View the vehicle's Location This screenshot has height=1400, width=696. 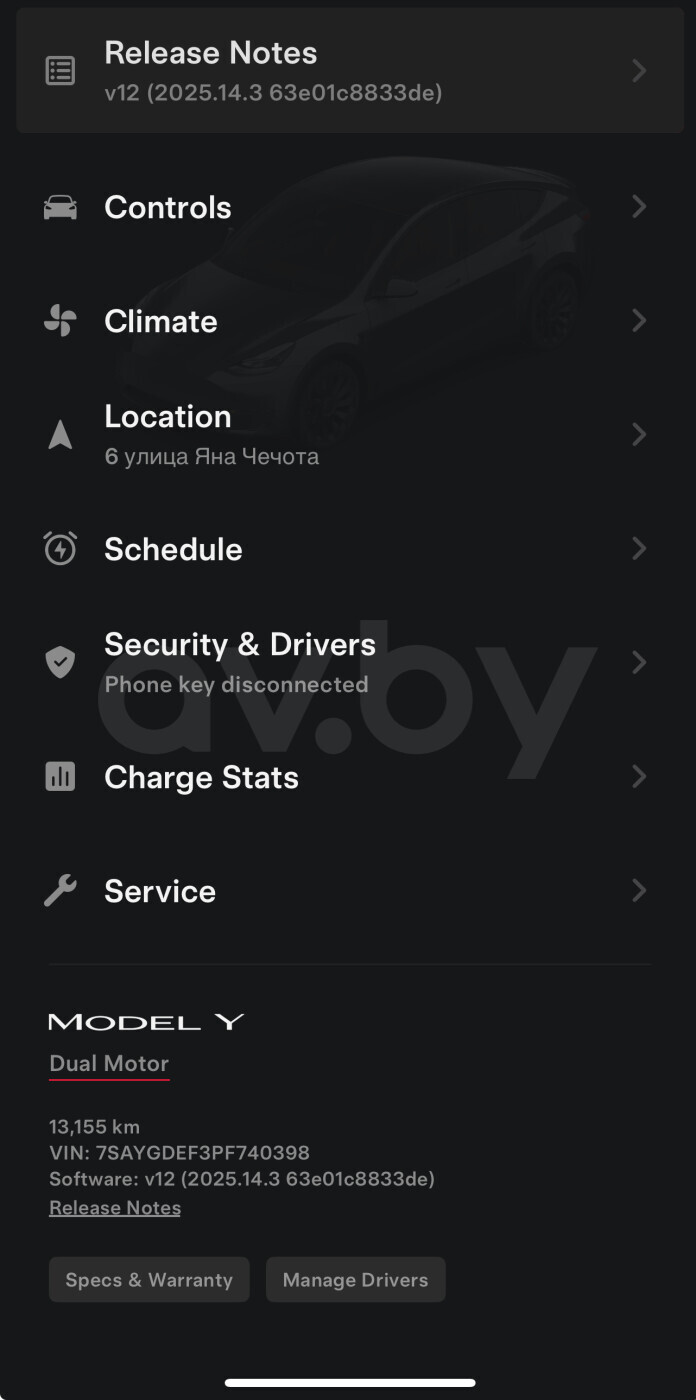348,435
